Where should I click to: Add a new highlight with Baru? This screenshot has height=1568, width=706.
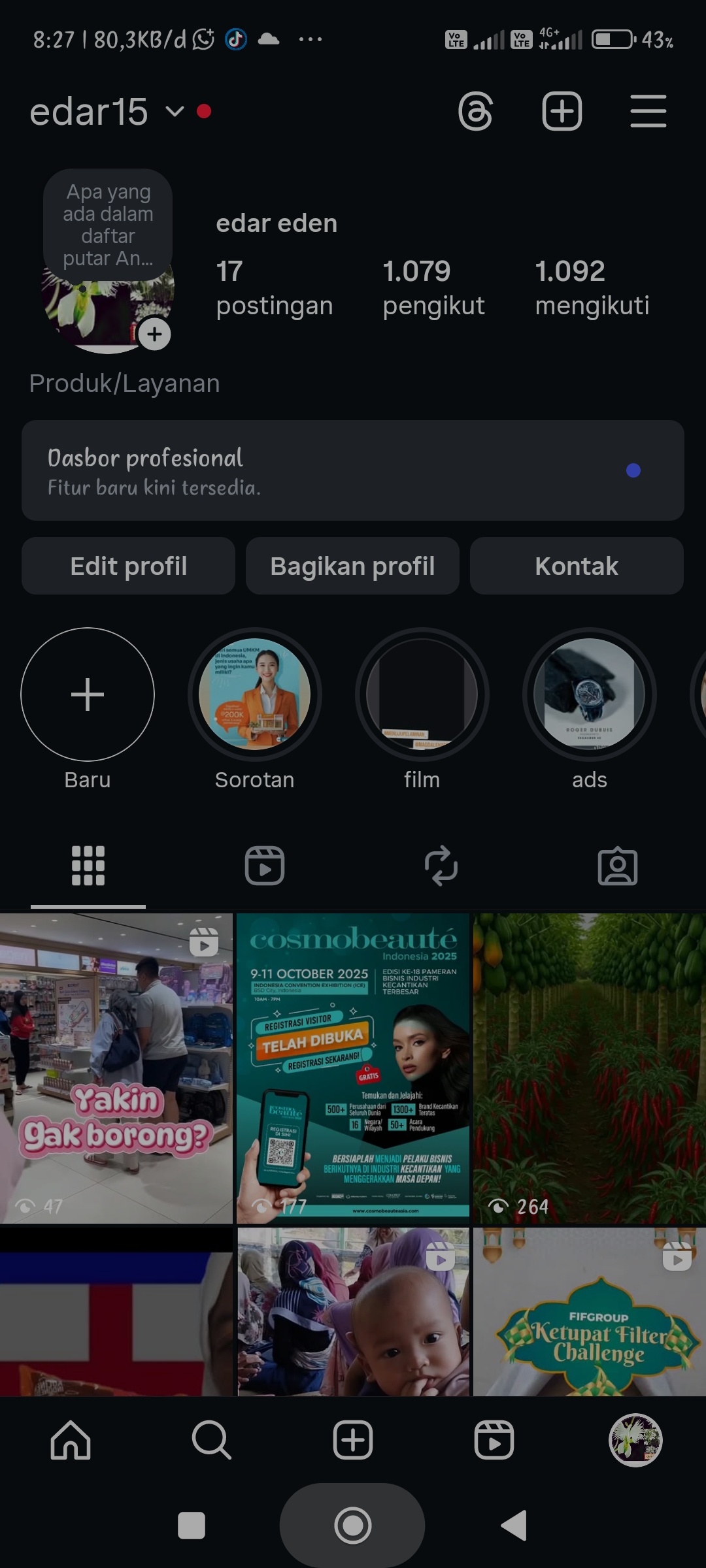tap(88, 694)
